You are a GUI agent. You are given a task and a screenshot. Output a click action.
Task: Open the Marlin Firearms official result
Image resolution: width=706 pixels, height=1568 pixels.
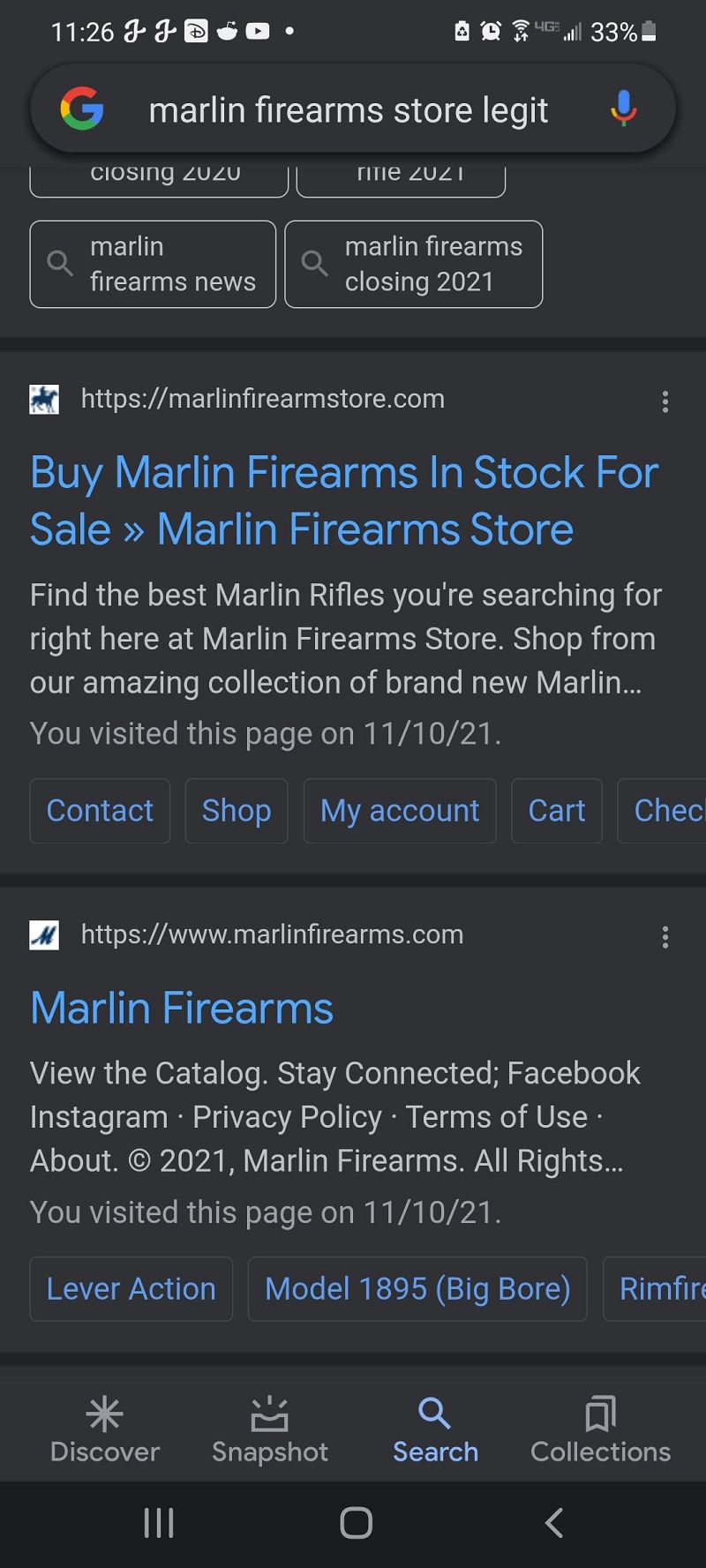[182, 1008]
